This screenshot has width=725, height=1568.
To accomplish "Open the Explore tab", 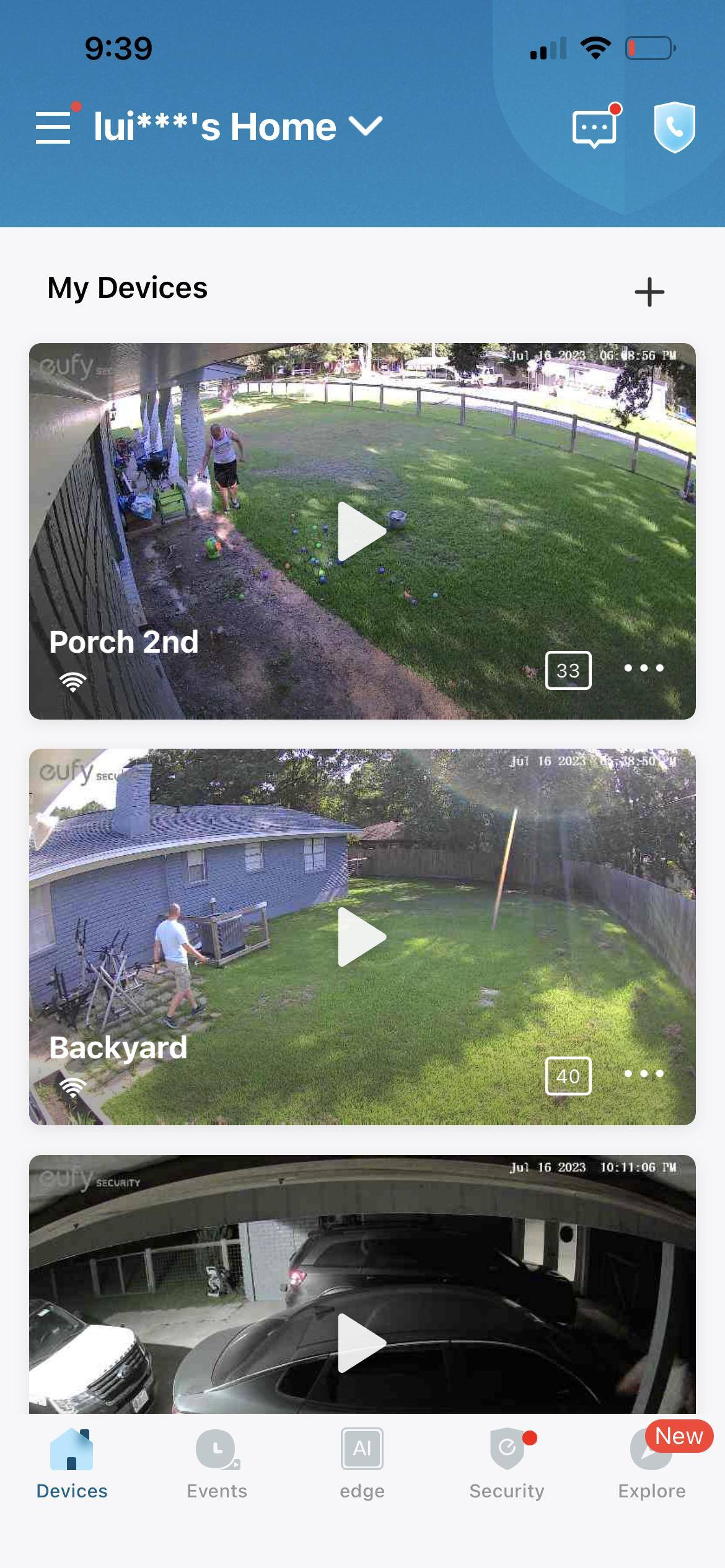I will click(x=652, y=1465).
